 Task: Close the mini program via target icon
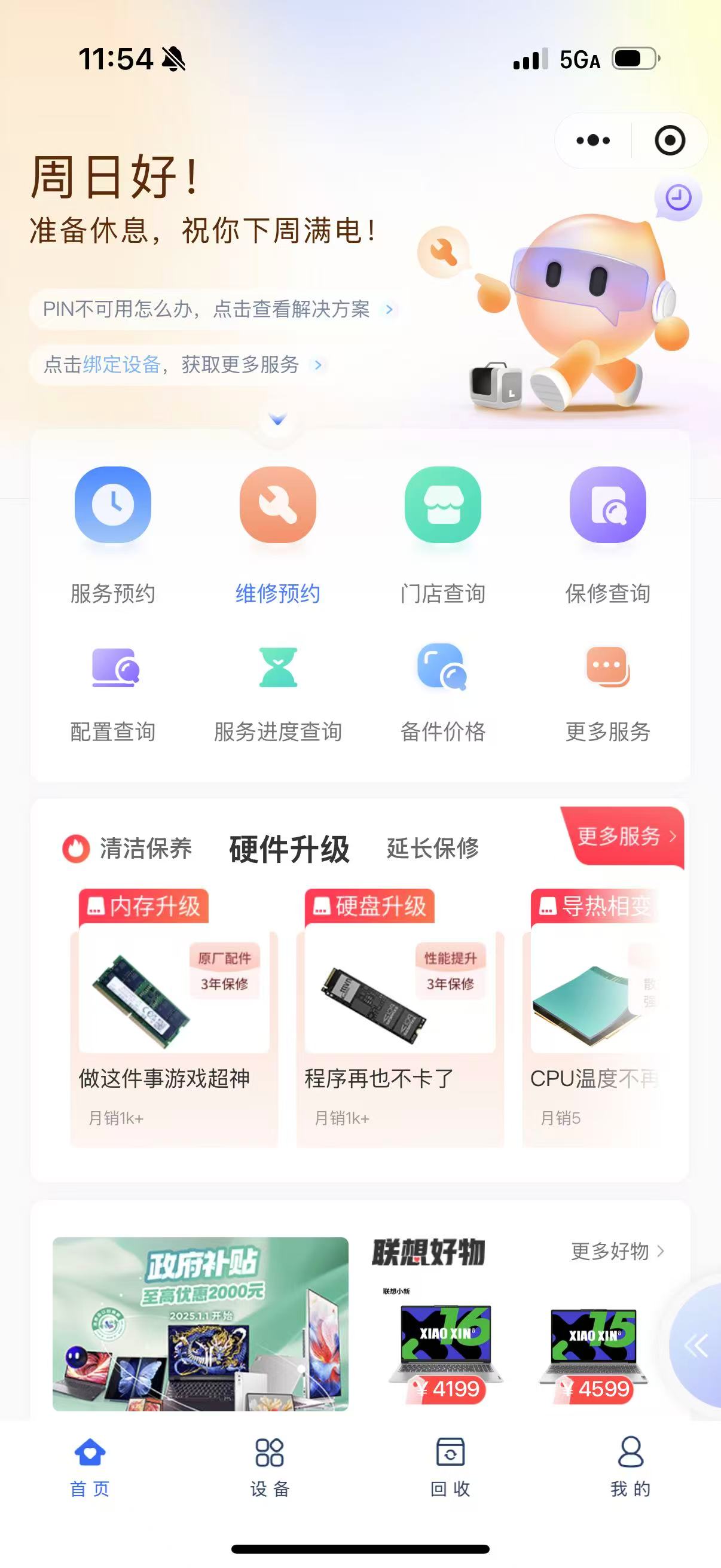click(x=670, y=141)
